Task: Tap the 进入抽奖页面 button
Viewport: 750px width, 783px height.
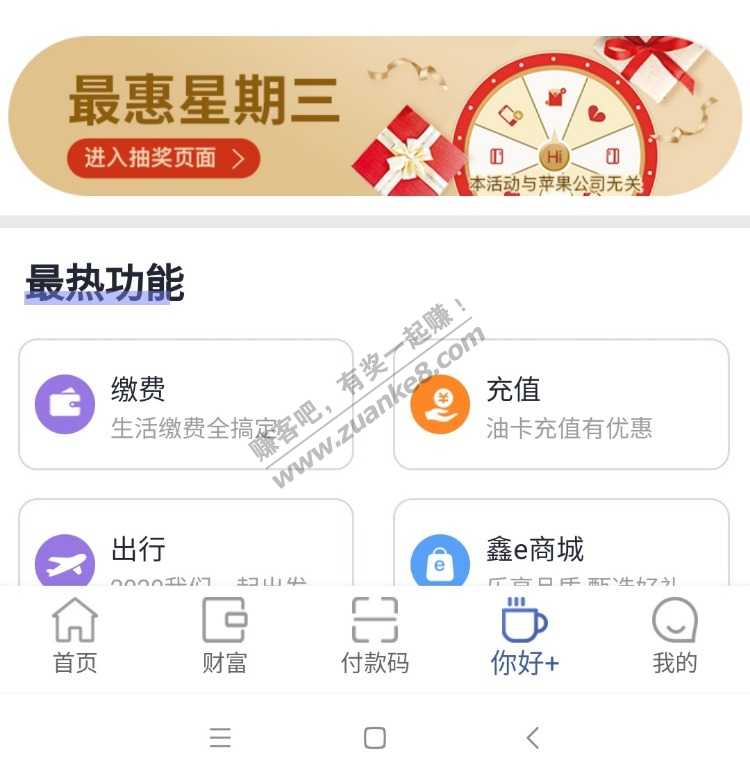Action: pos(164,158)
